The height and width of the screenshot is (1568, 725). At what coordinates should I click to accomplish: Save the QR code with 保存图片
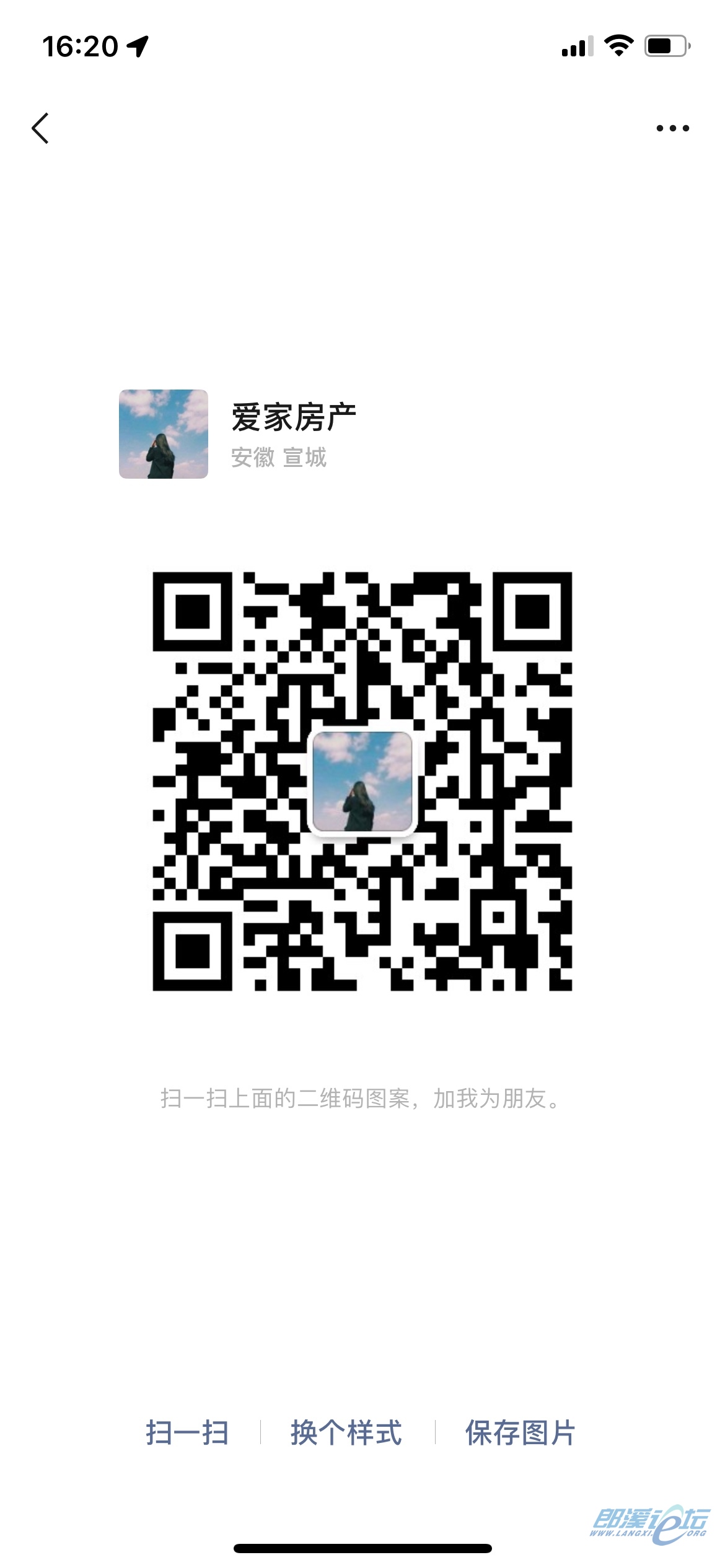click(520, 1432)
